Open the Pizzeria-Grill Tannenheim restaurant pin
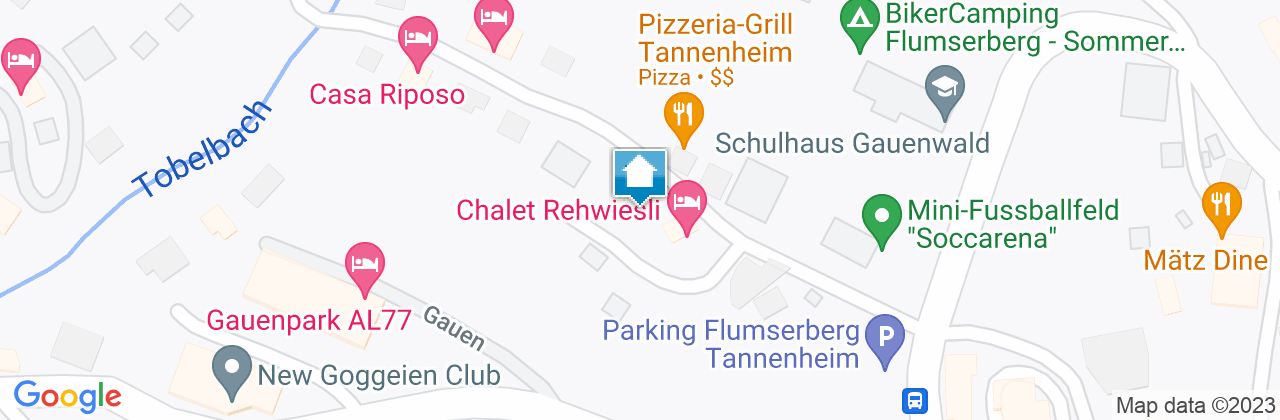Image resolution: width=1280 pixels, height=420 pixels. click(x=681, y=115)
